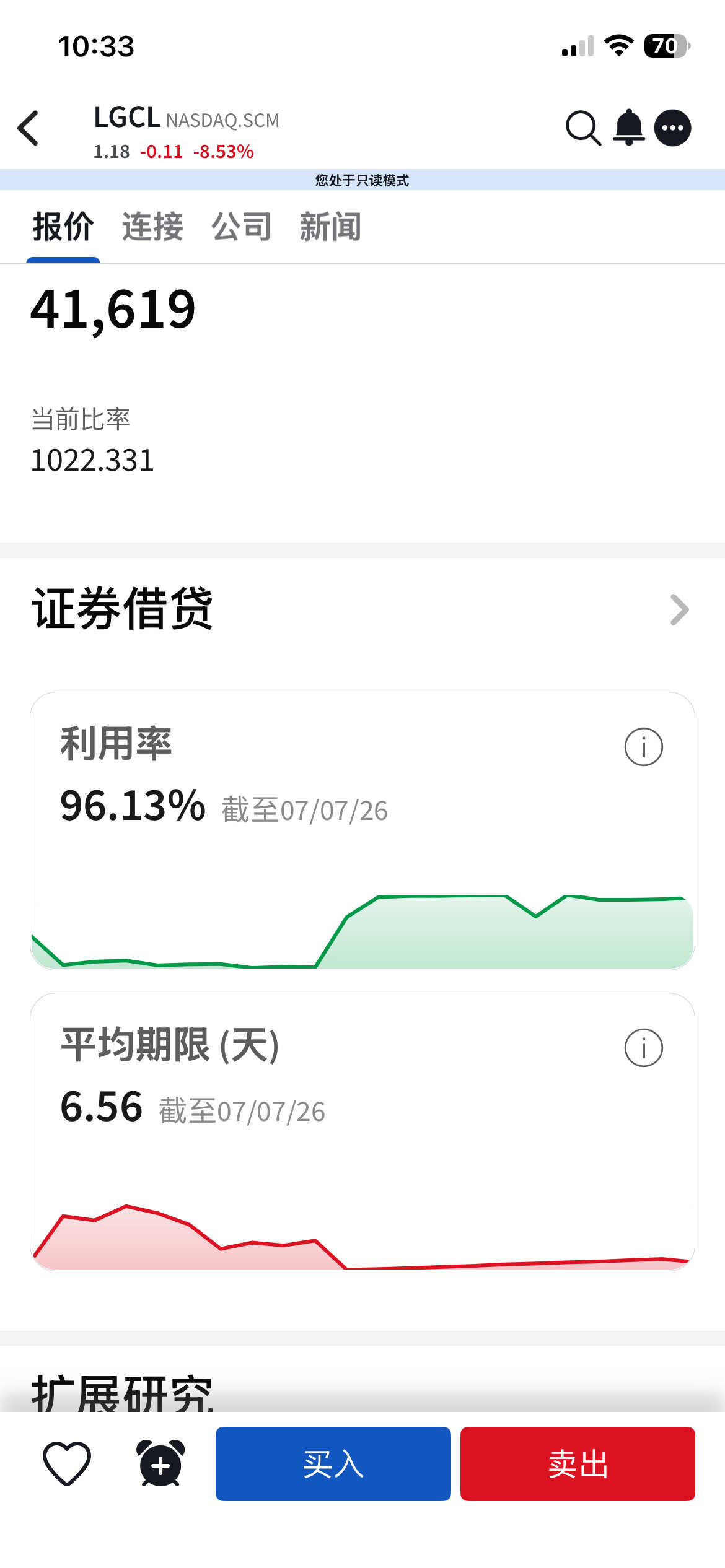Switch to the 公司 tab

click(241, 227)
